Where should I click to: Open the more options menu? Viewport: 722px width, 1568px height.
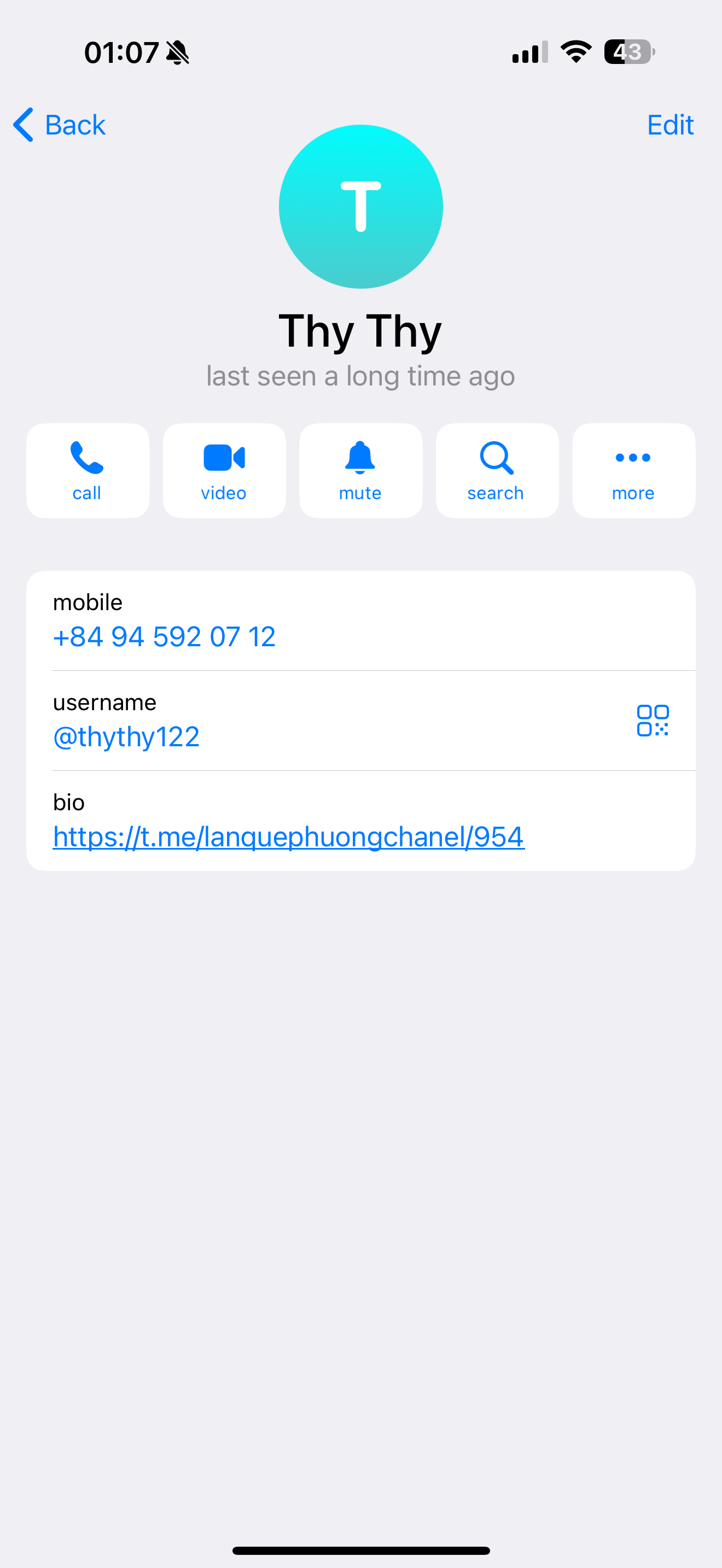point(632,470)
